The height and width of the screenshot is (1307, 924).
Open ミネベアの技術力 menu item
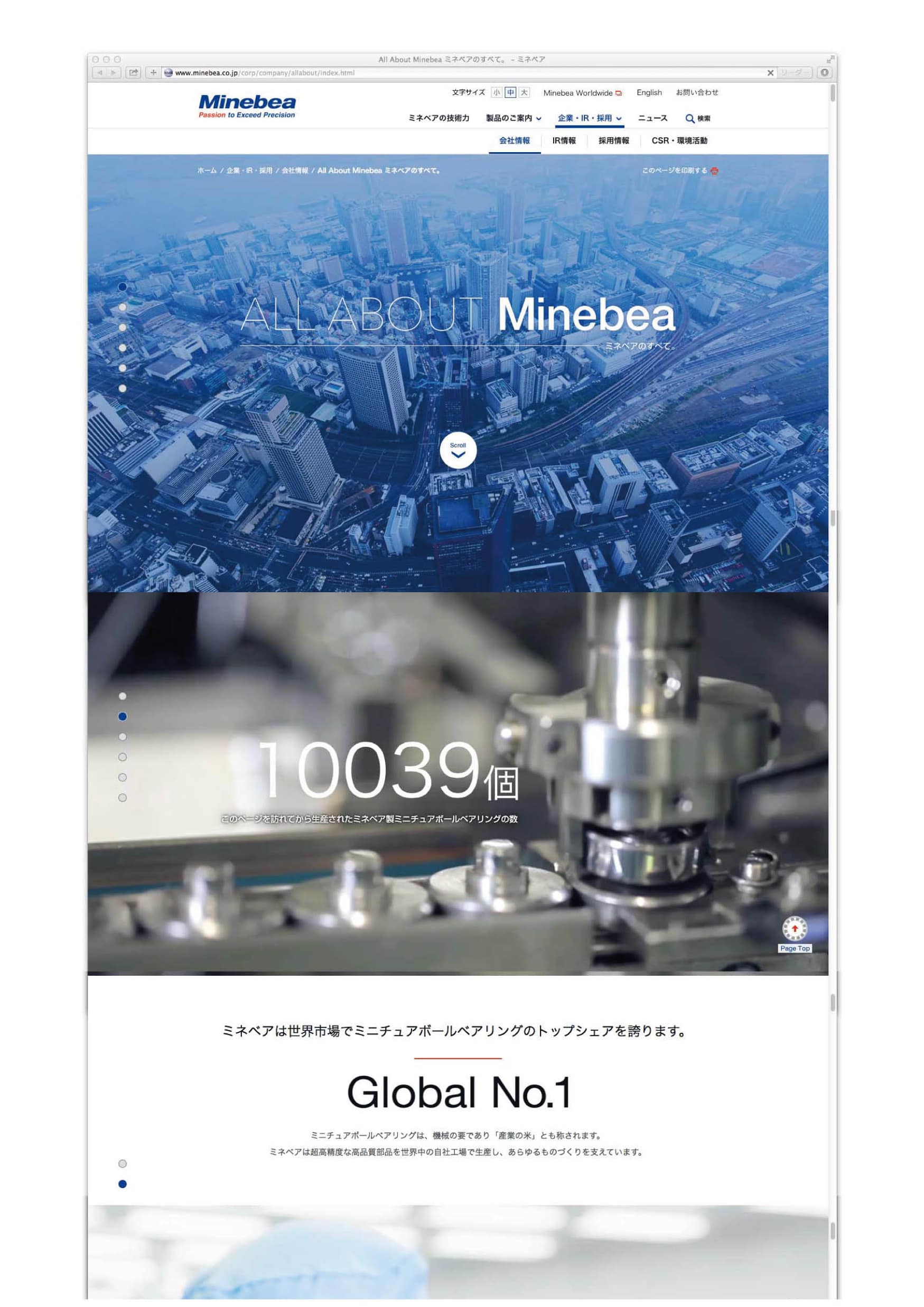(x=438, y=118)
